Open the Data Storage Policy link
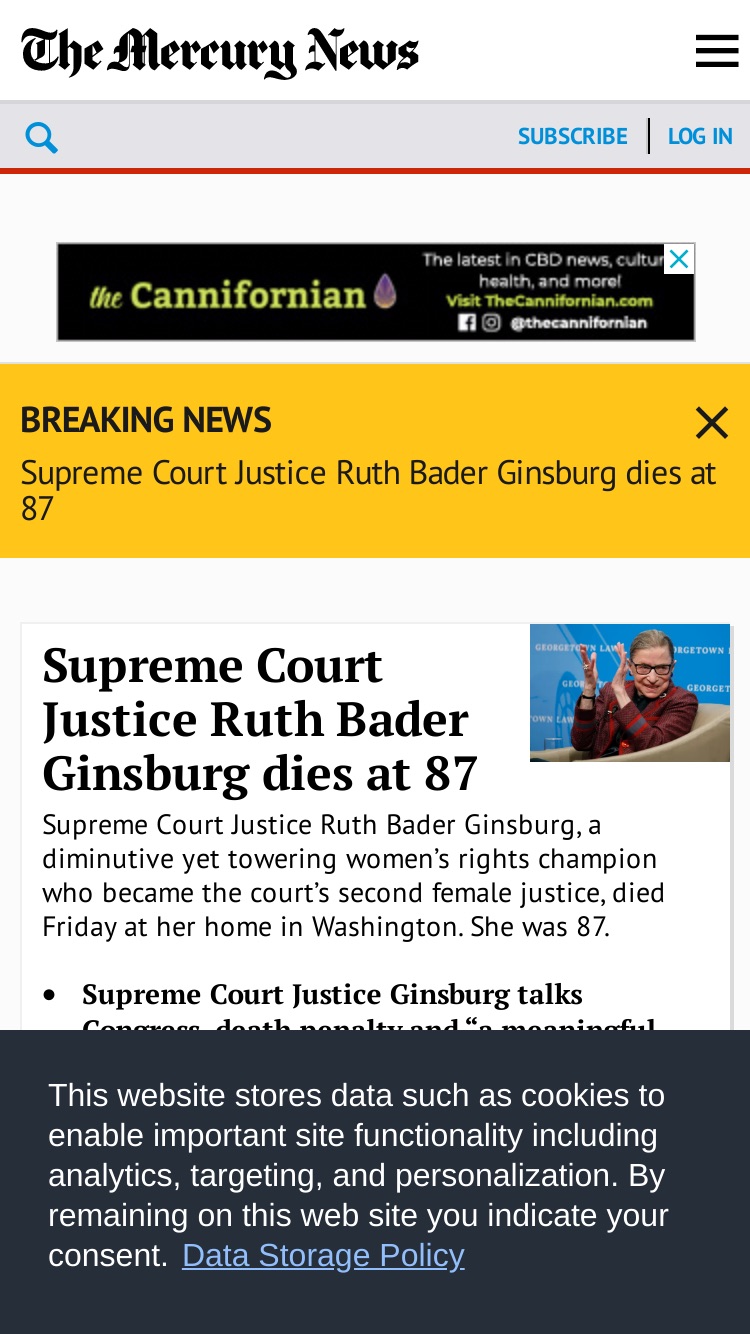Image resolution: width=750 pixels, height=1334 pixels. click(323, 1255)
